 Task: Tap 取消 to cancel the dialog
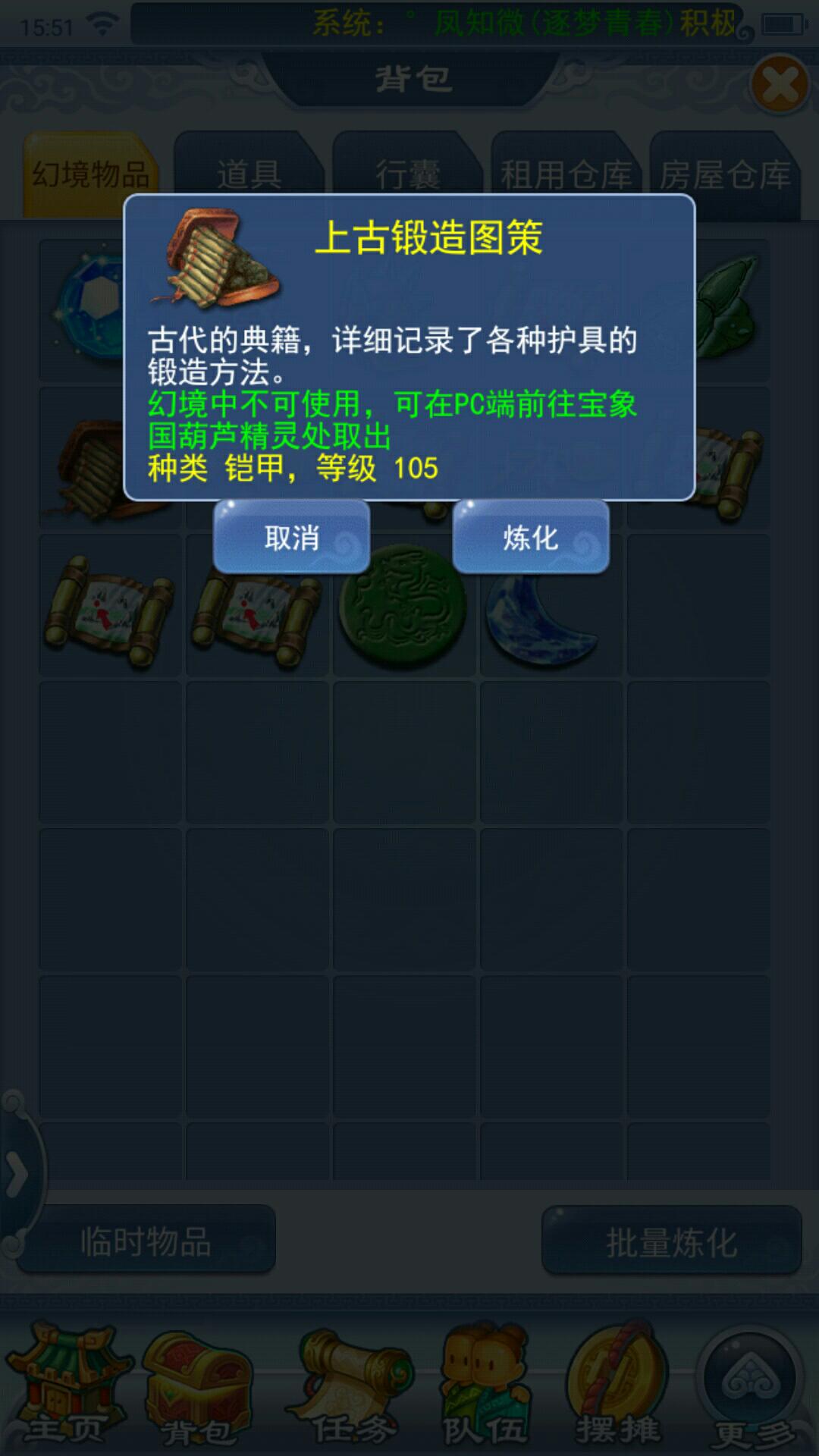point(291,538)
